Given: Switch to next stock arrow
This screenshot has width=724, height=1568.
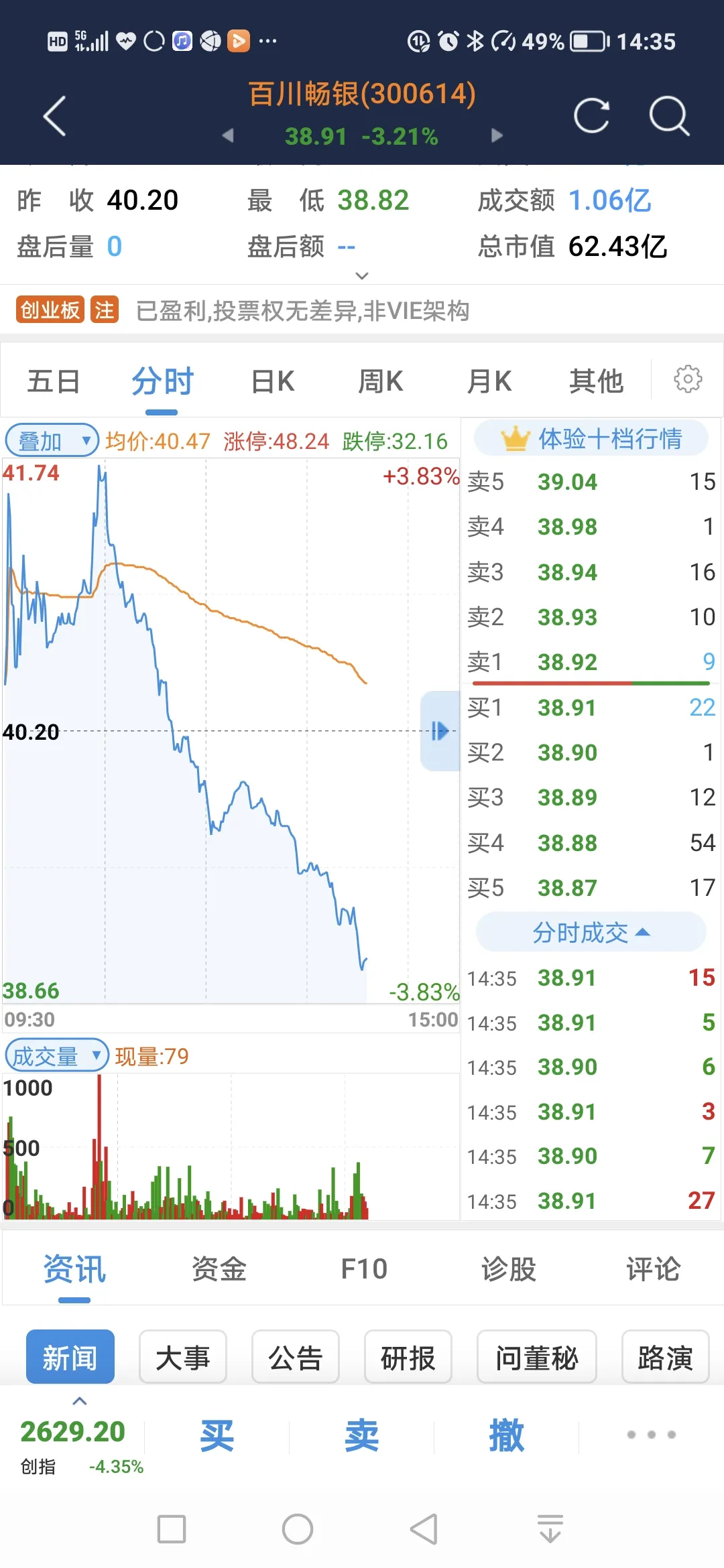Looking at the screenshot, I should (x=497, y=136).
